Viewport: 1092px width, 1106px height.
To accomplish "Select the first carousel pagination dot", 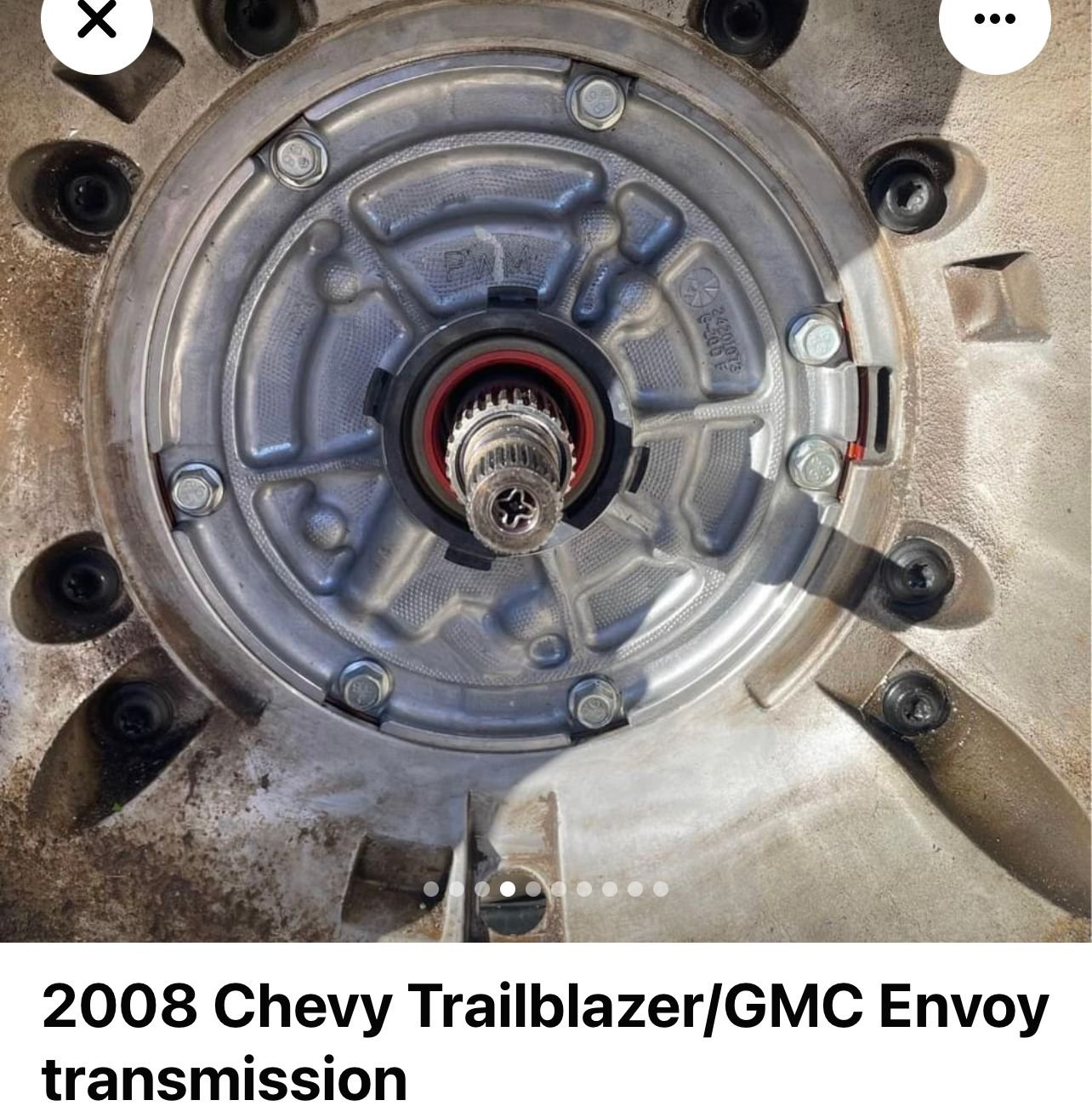I will [x=430, y=888].
